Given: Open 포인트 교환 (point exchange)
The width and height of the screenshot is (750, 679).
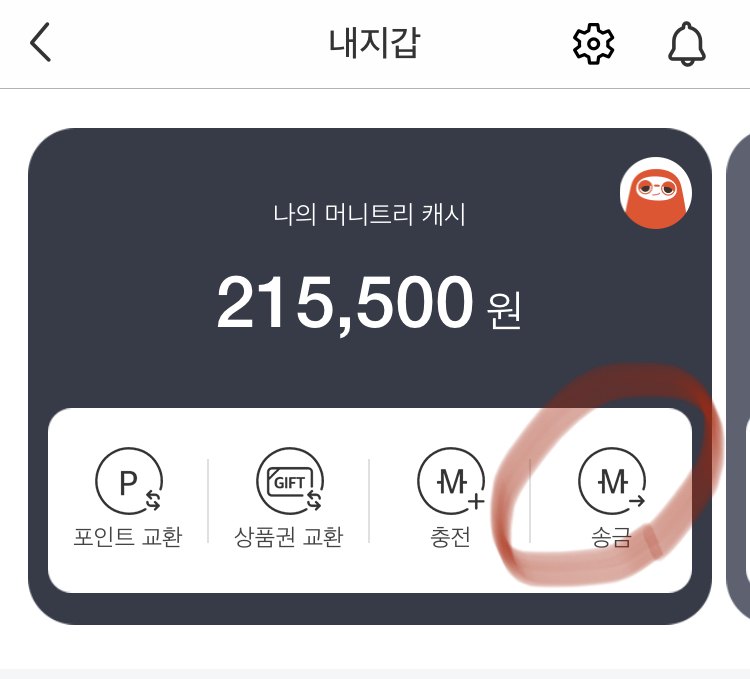Looking at the screenshot, I should 128,500.
